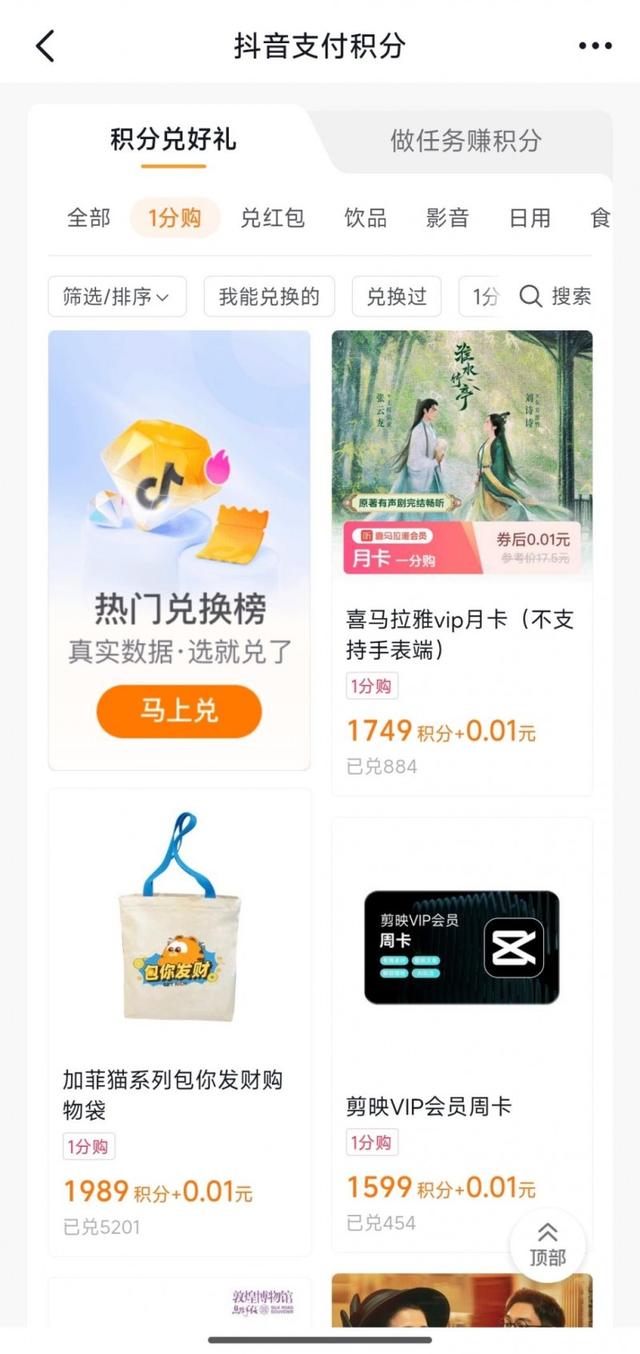Switch to 做任务赚积分 tab

465,140
